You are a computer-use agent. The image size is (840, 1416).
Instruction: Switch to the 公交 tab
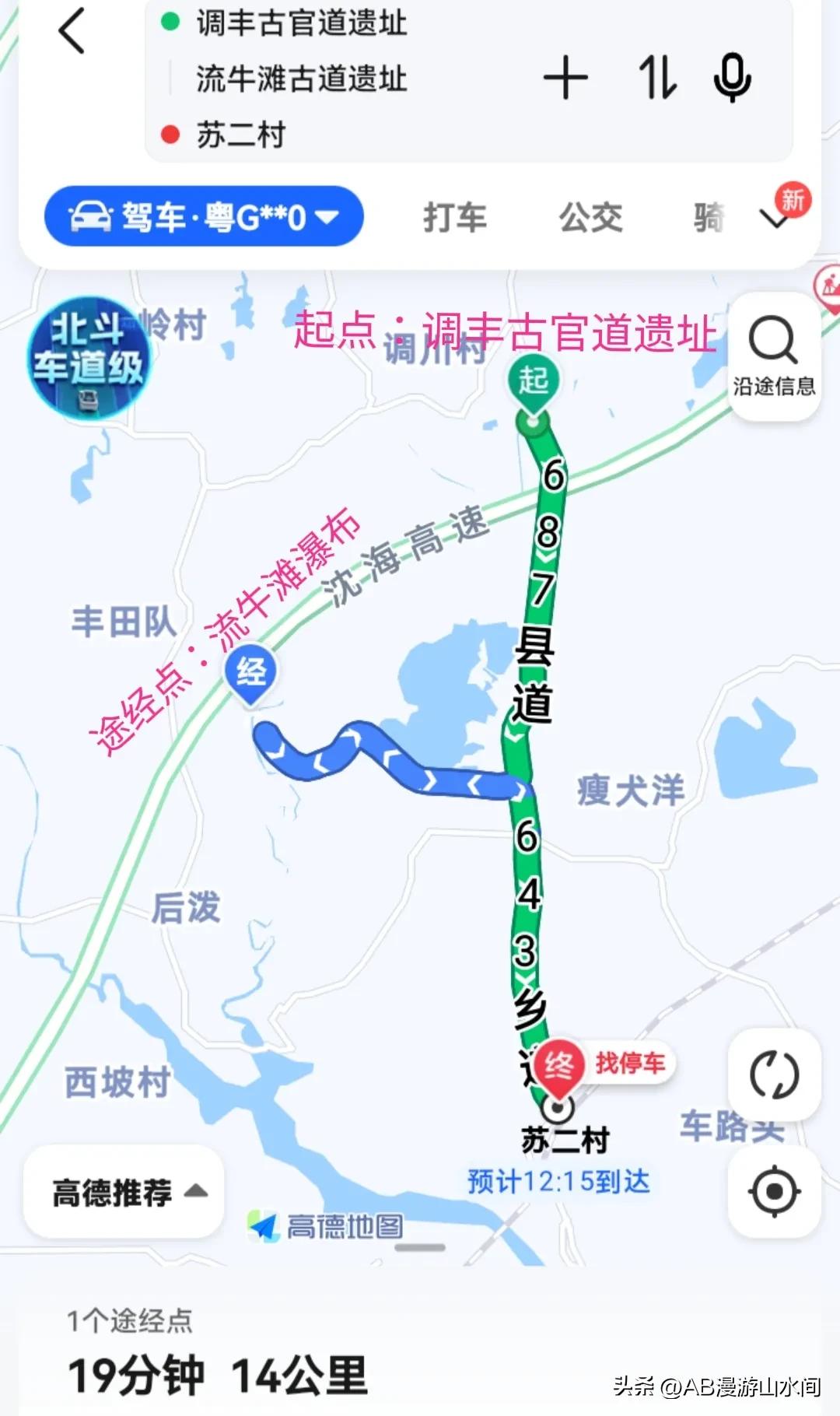pyautogui.click(x=590, y=217)
